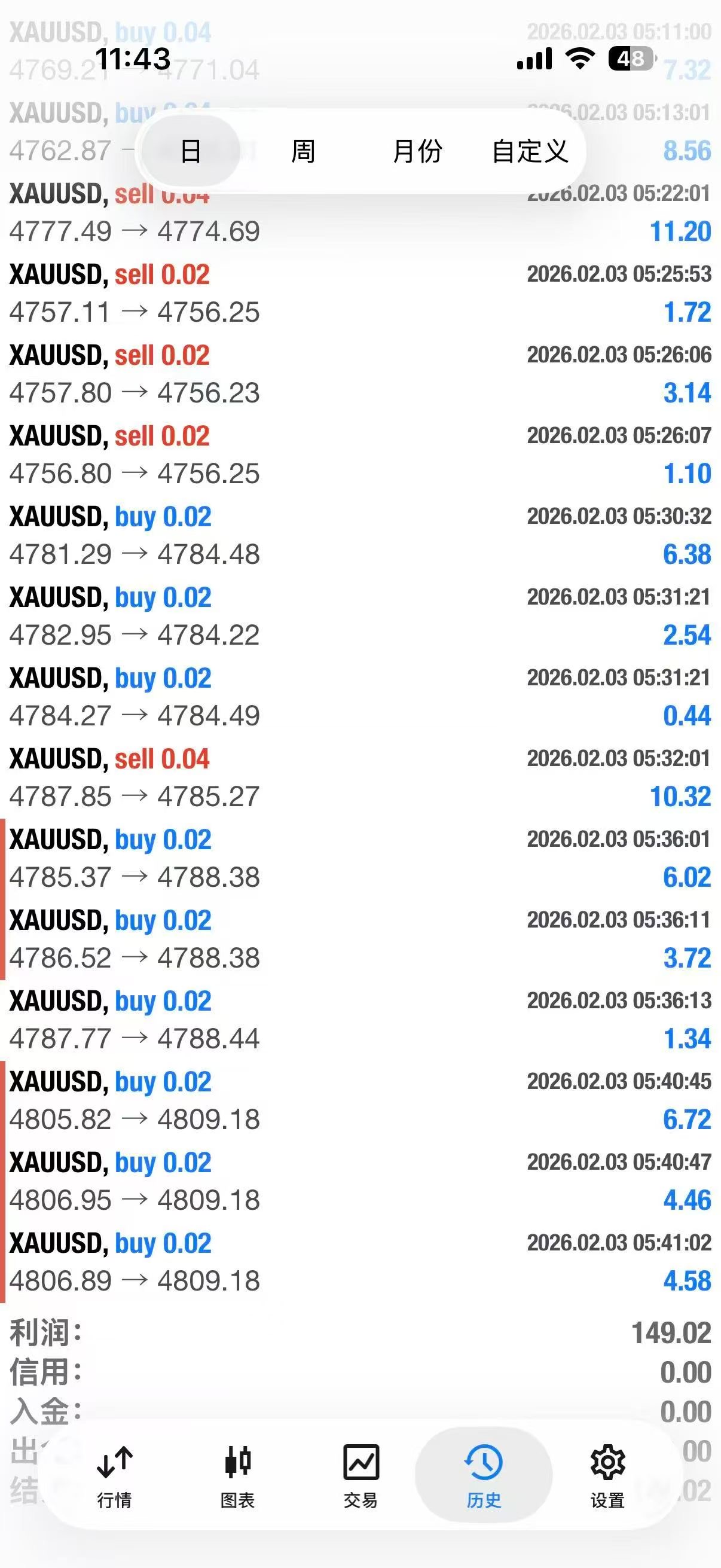Open the 设置 settings tab
Viewport: 721px width, 1568px height.
[x=607, y=1474]
